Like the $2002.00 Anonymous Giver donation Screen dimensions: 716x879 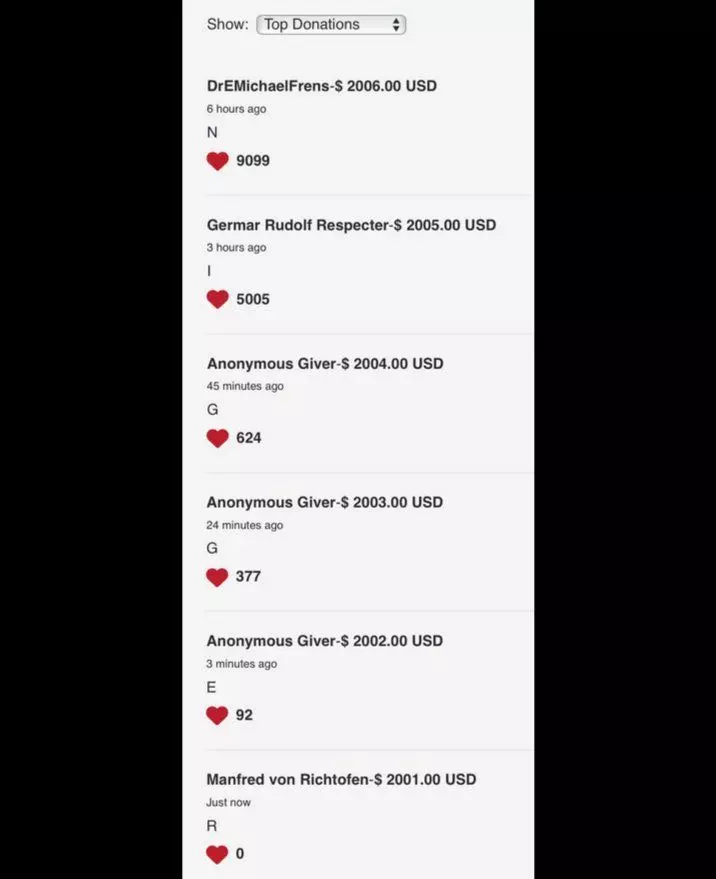point(217,715)
